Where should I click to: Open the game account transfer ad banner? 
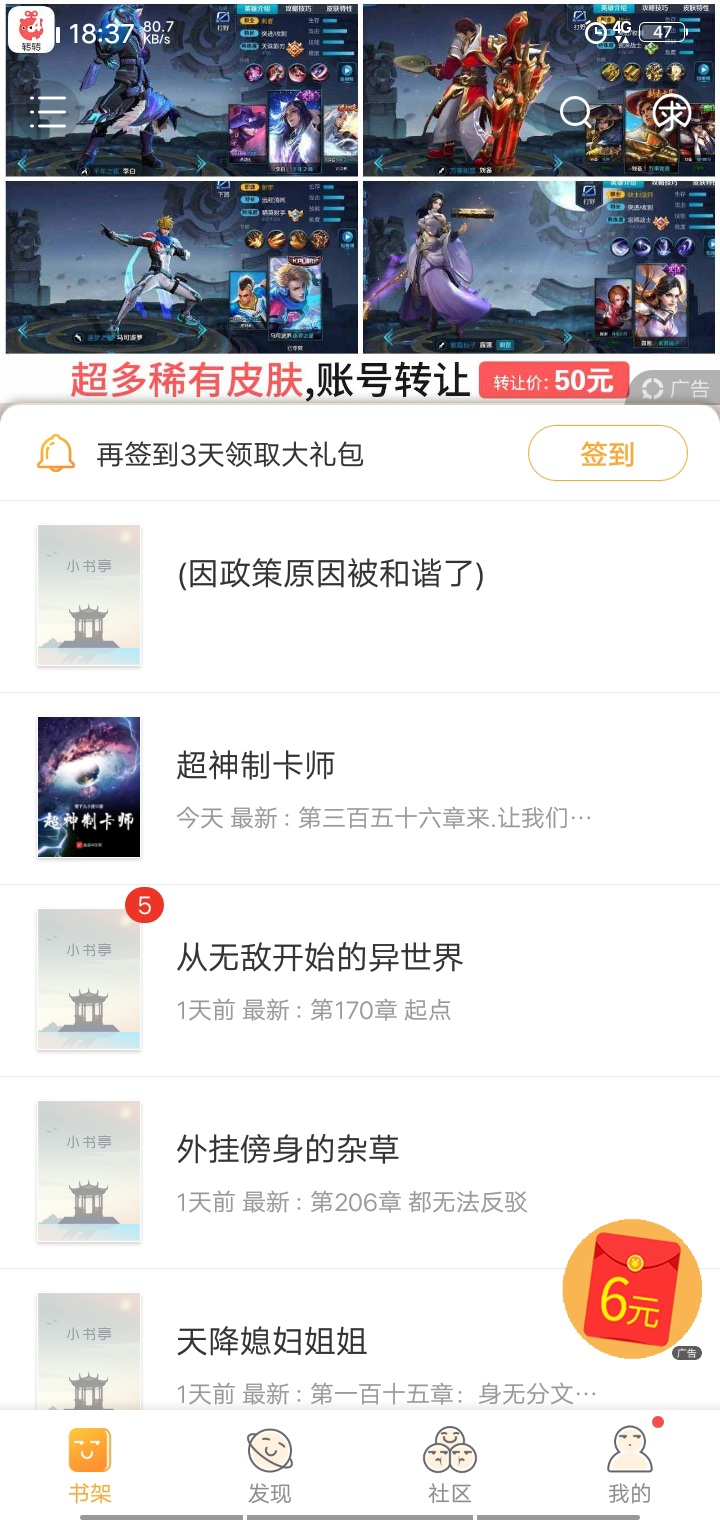click(x=360, y=202)
